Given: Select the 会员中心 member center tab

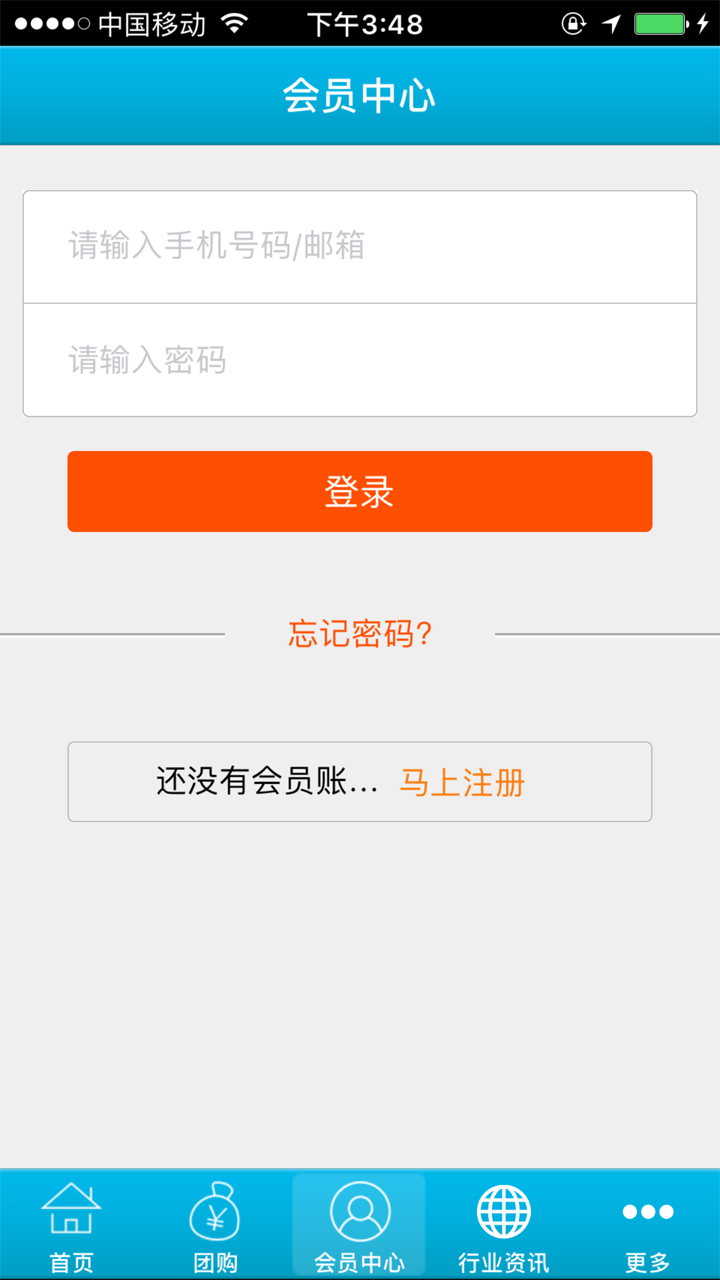Looking at the screenshot, I should coord(359,1226).
